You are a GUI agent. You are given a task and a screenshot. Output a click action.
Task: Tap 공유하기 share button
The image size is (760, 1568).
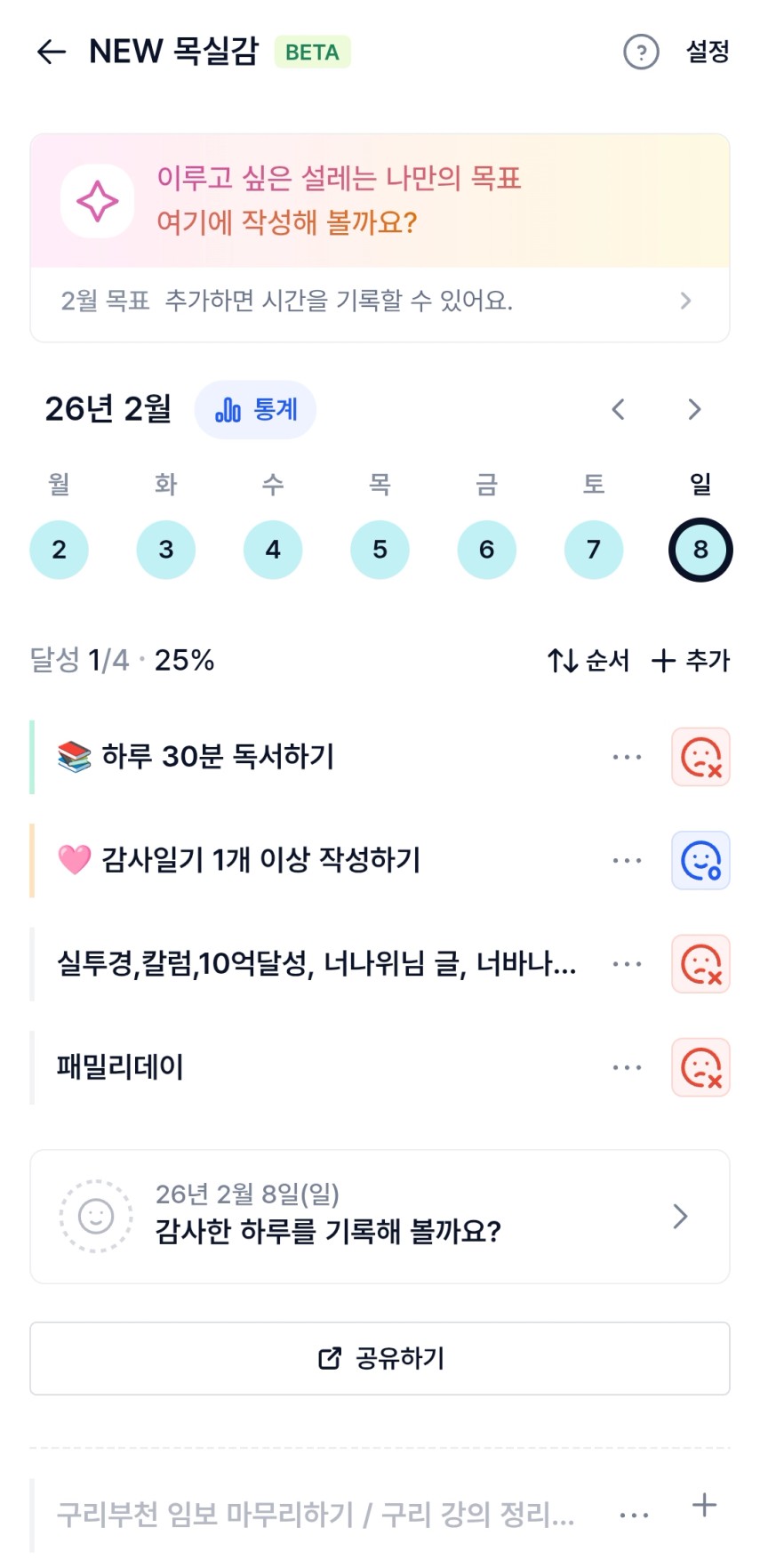point(380,1359)
